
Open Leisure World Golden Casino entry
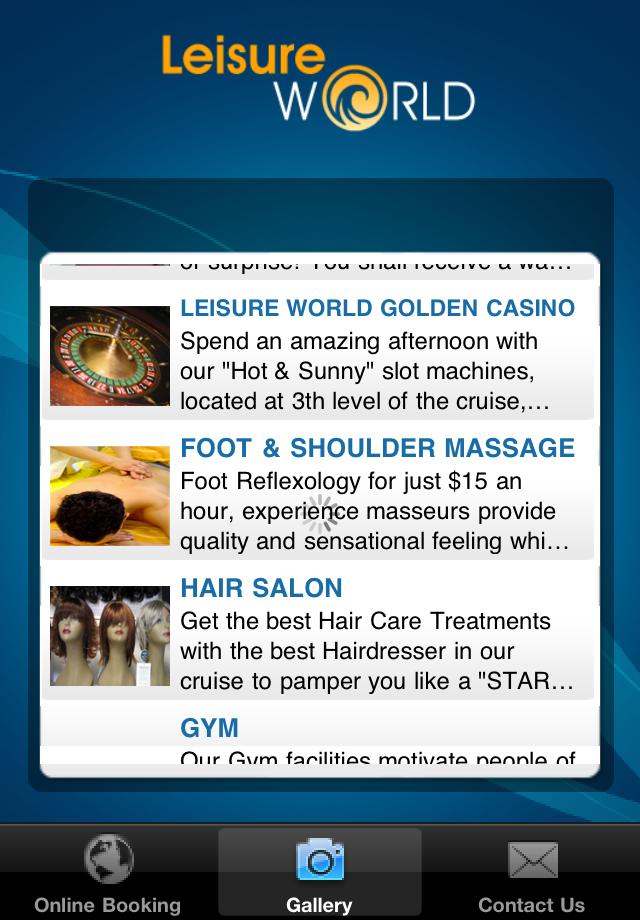click(320, 355)
